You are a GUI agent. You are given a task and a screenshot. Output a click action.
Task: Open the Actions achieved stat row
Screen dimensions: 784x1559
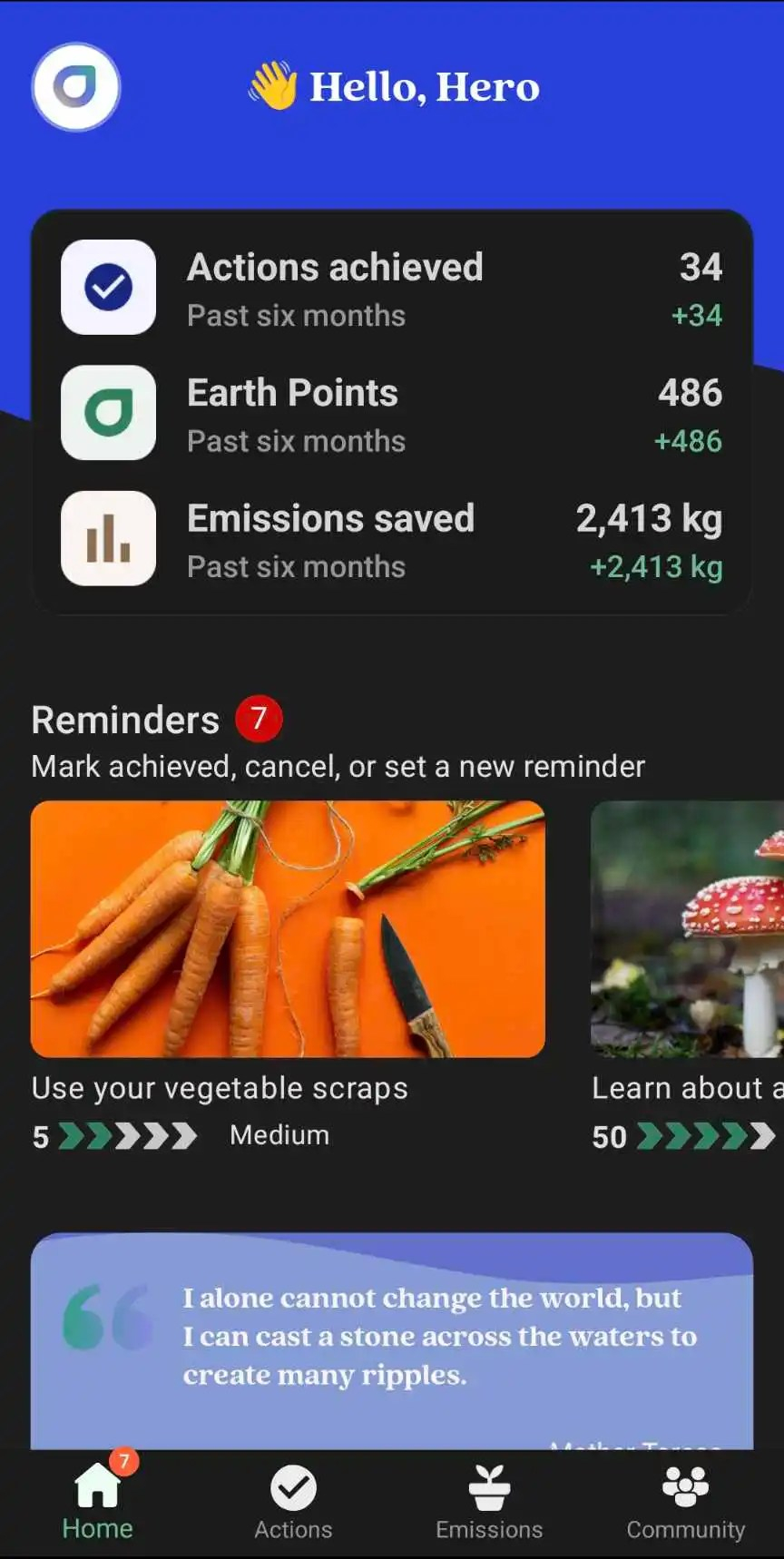[x=392, y=288]
